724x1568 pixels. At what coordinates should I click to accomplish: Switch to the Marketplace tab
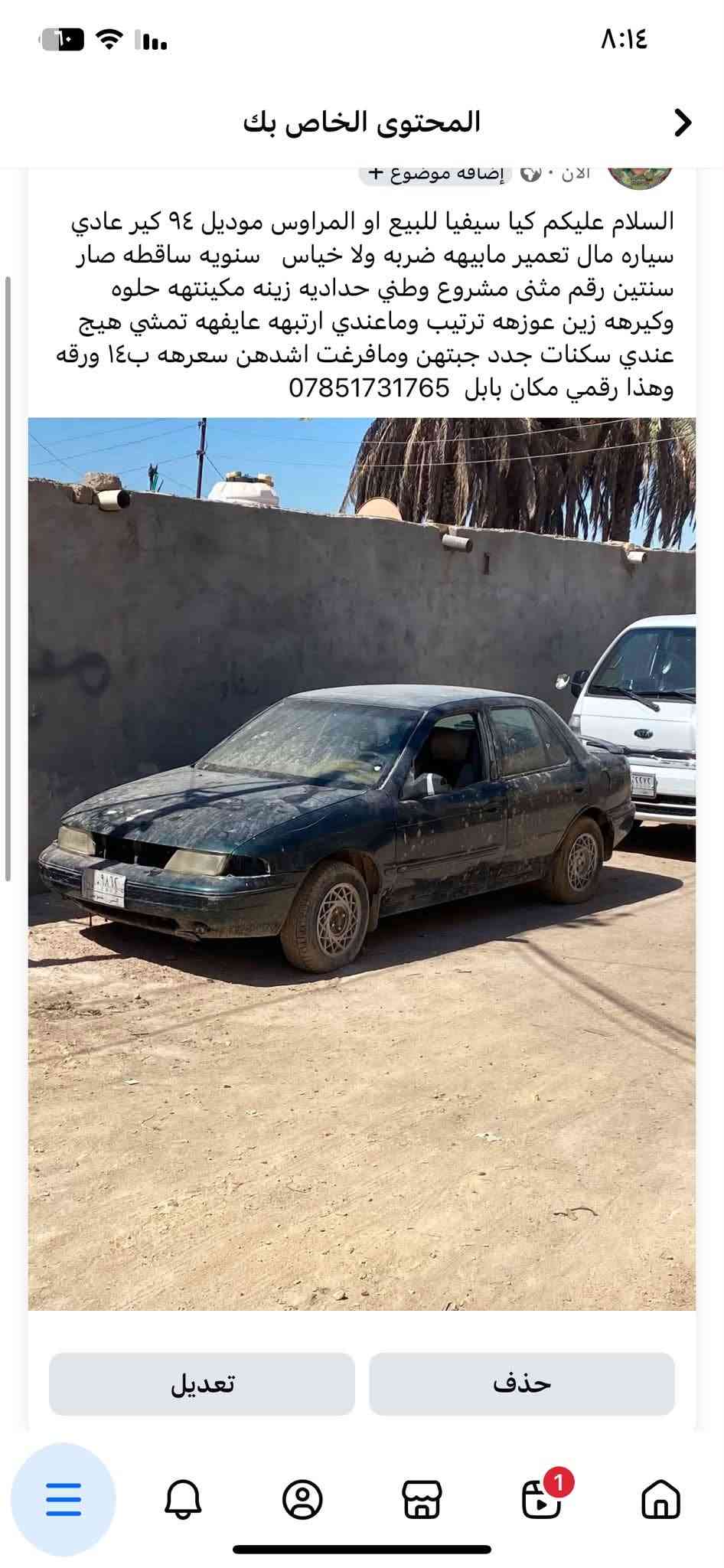pyautogui.click(x=422, y=1499)
